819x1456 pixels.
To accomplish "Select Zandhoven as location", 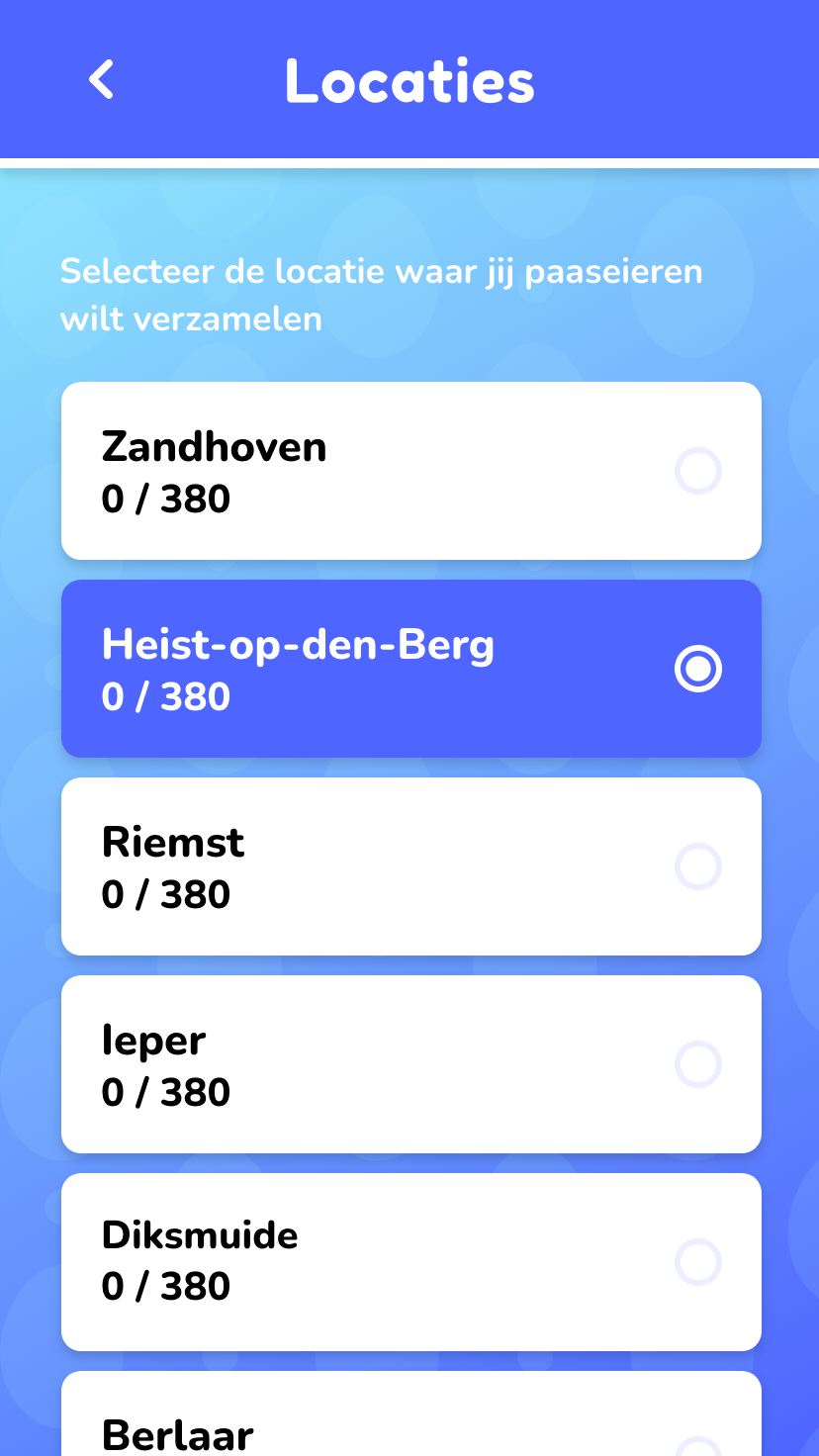I will tap(410, 471).
